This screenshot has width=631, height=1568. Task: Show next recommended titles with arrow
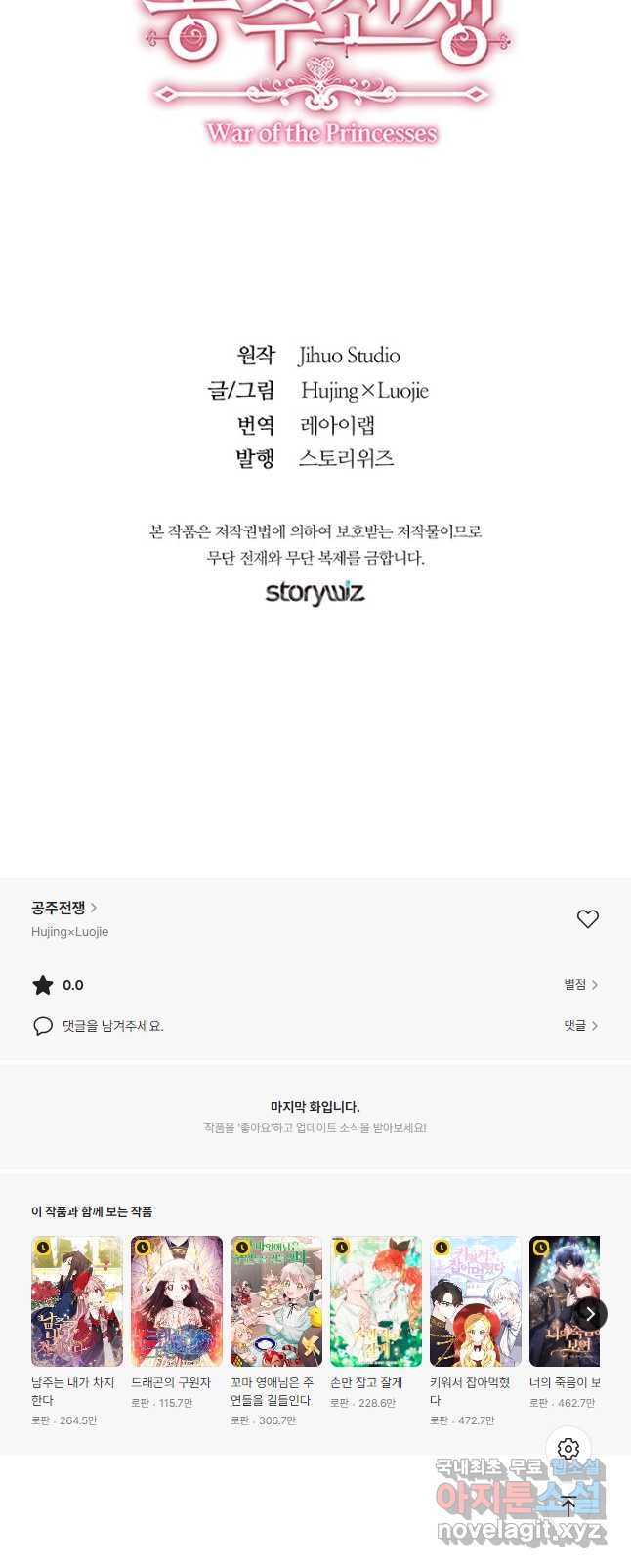[589, 1314]
